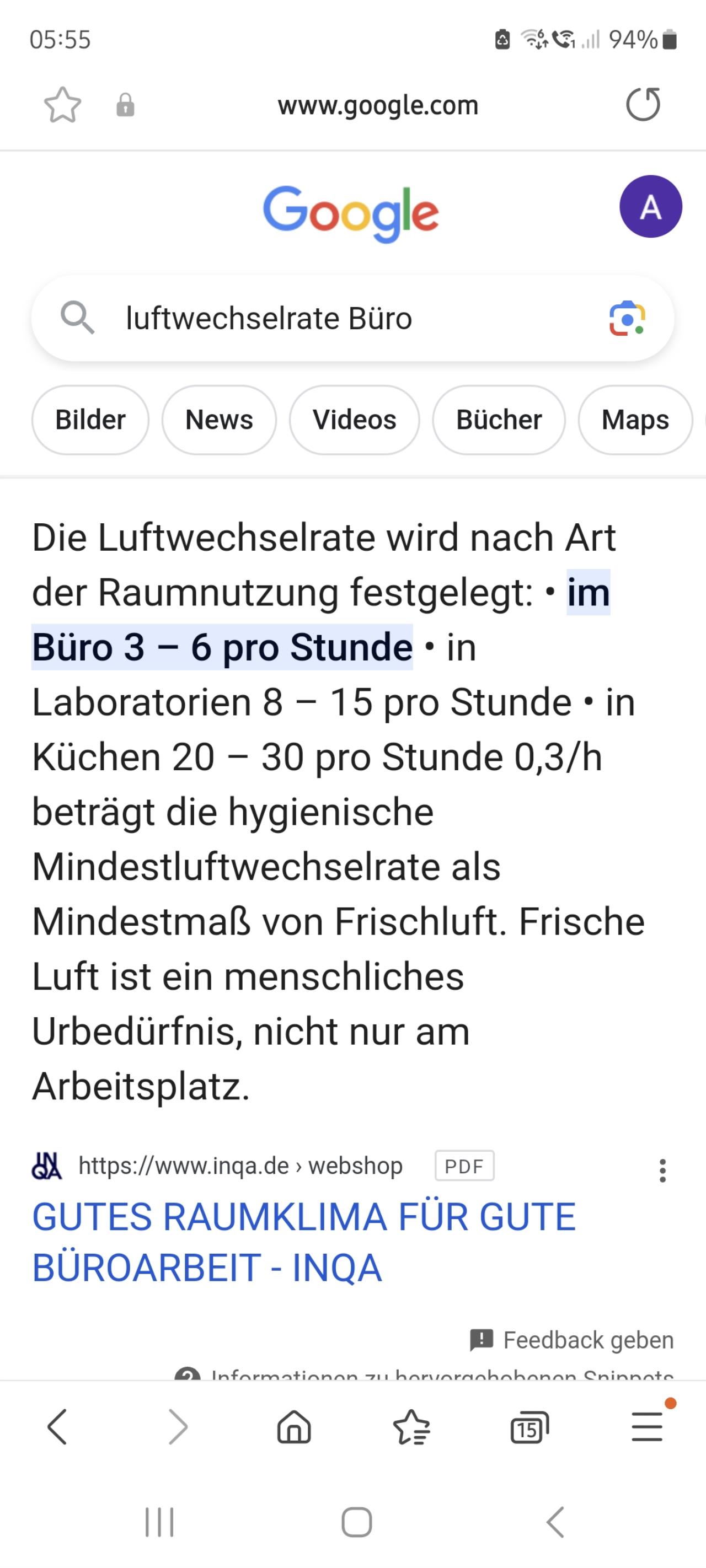Show Videos results

(355, 420)
